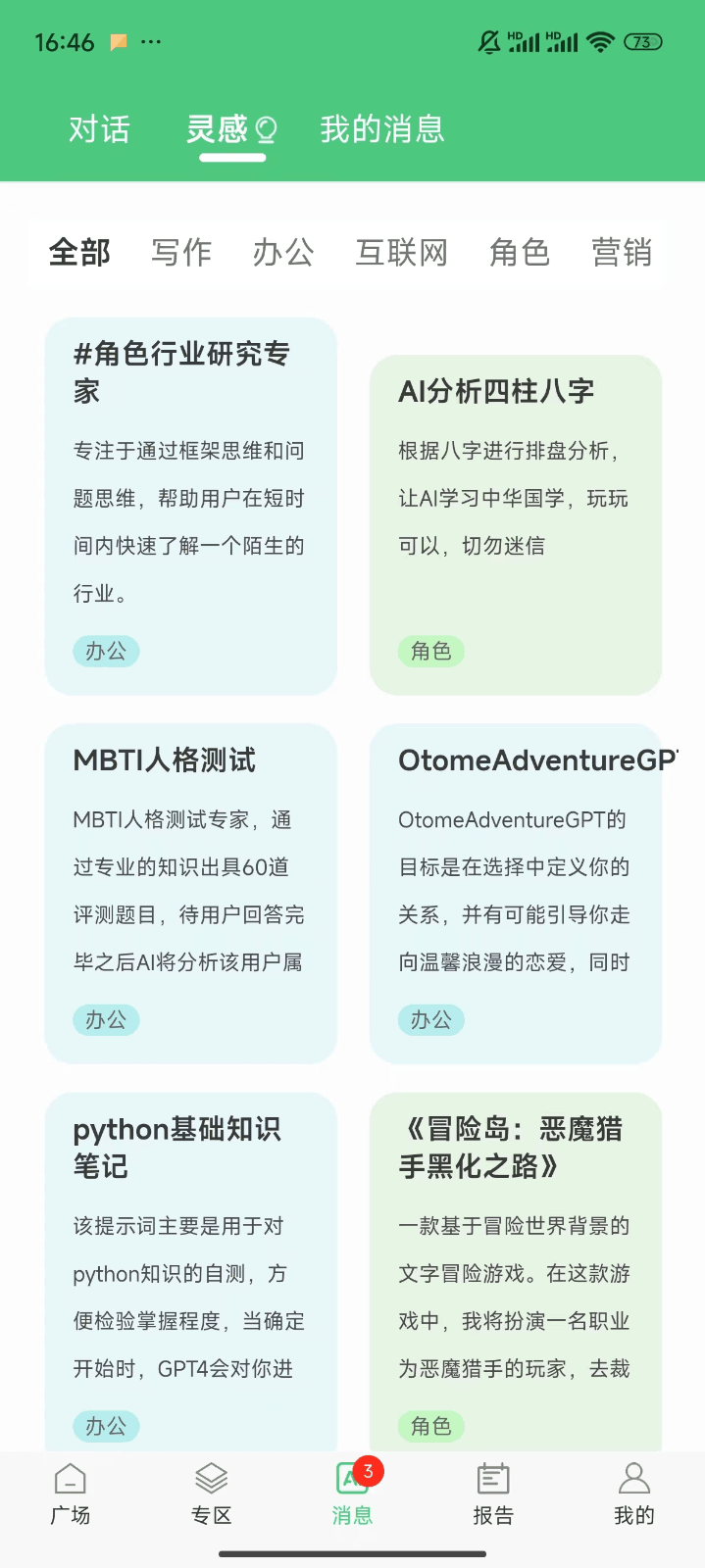Select the 写作 category filter
Screen dimensions: 705x1568
click(x=181, y=252)
